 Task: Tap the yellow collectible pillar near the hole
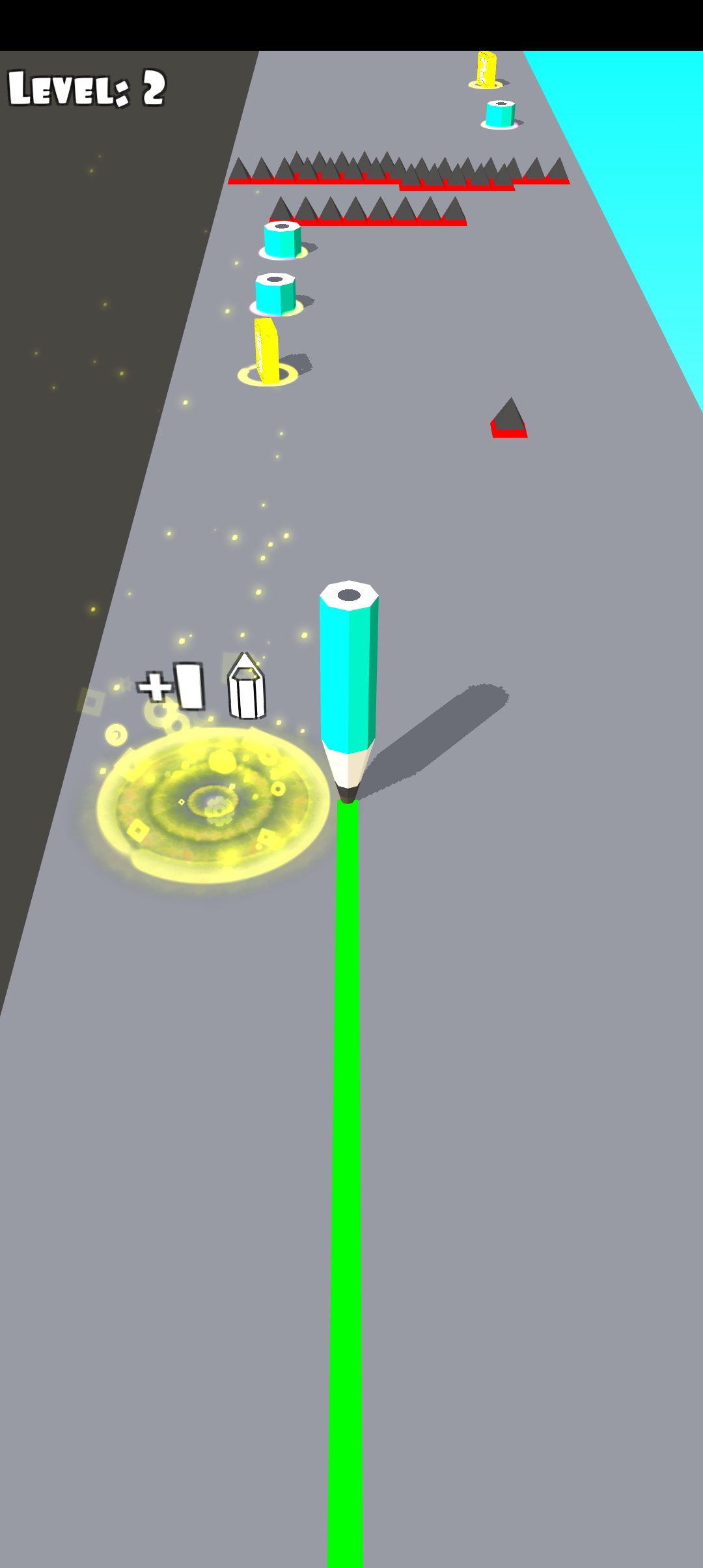point(266,348)
